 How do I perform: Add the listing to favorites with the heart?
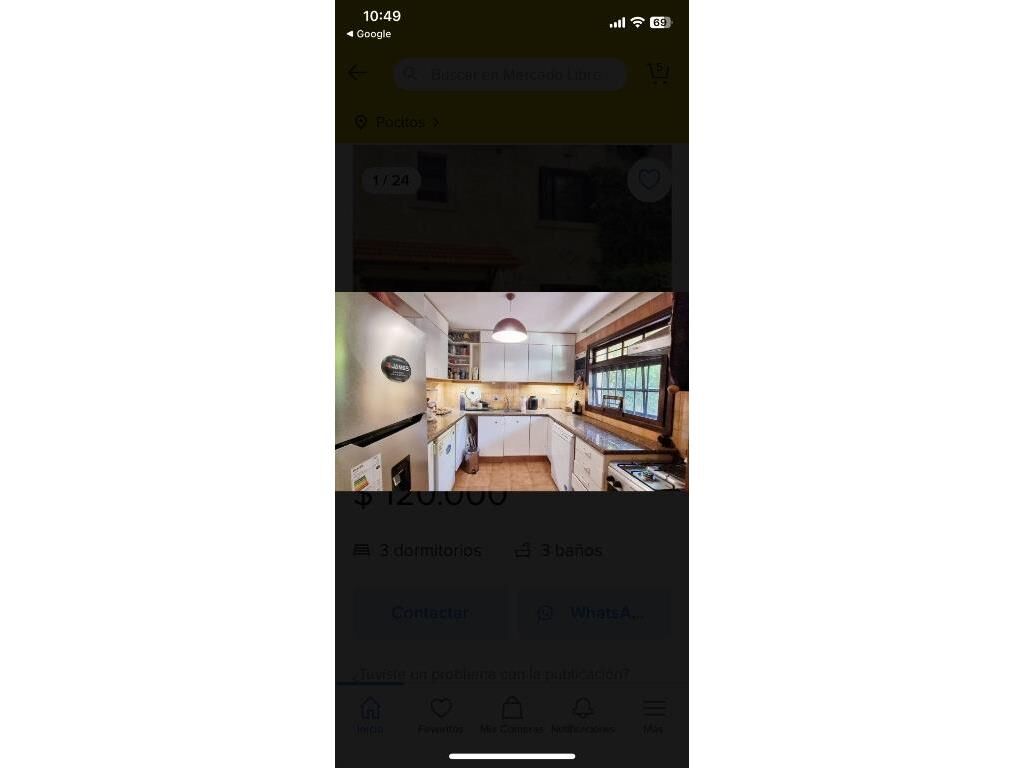(x=649, y=180)
